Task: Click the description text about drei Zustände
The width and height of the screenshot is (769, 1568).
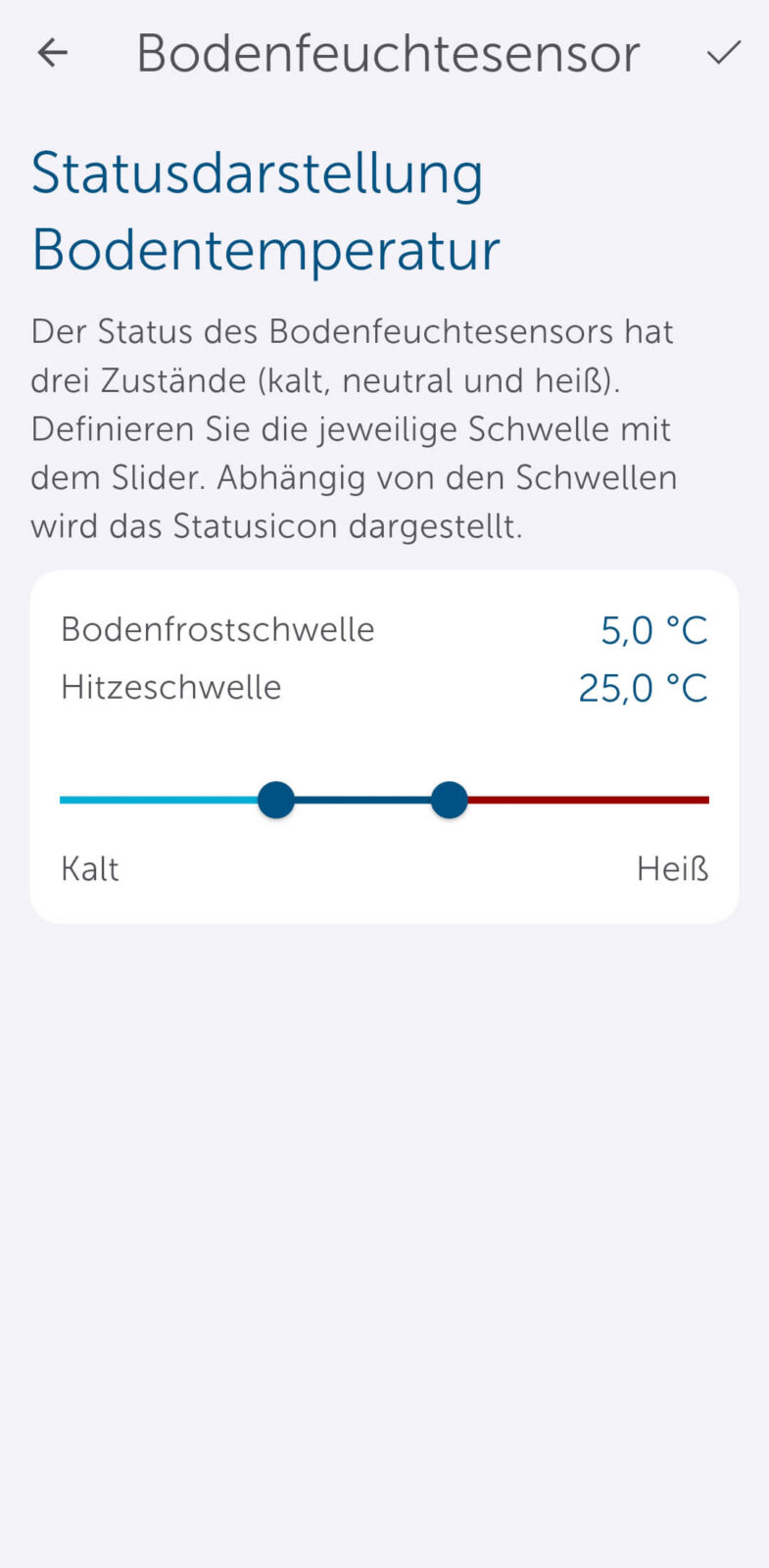Action: point(353,428)
